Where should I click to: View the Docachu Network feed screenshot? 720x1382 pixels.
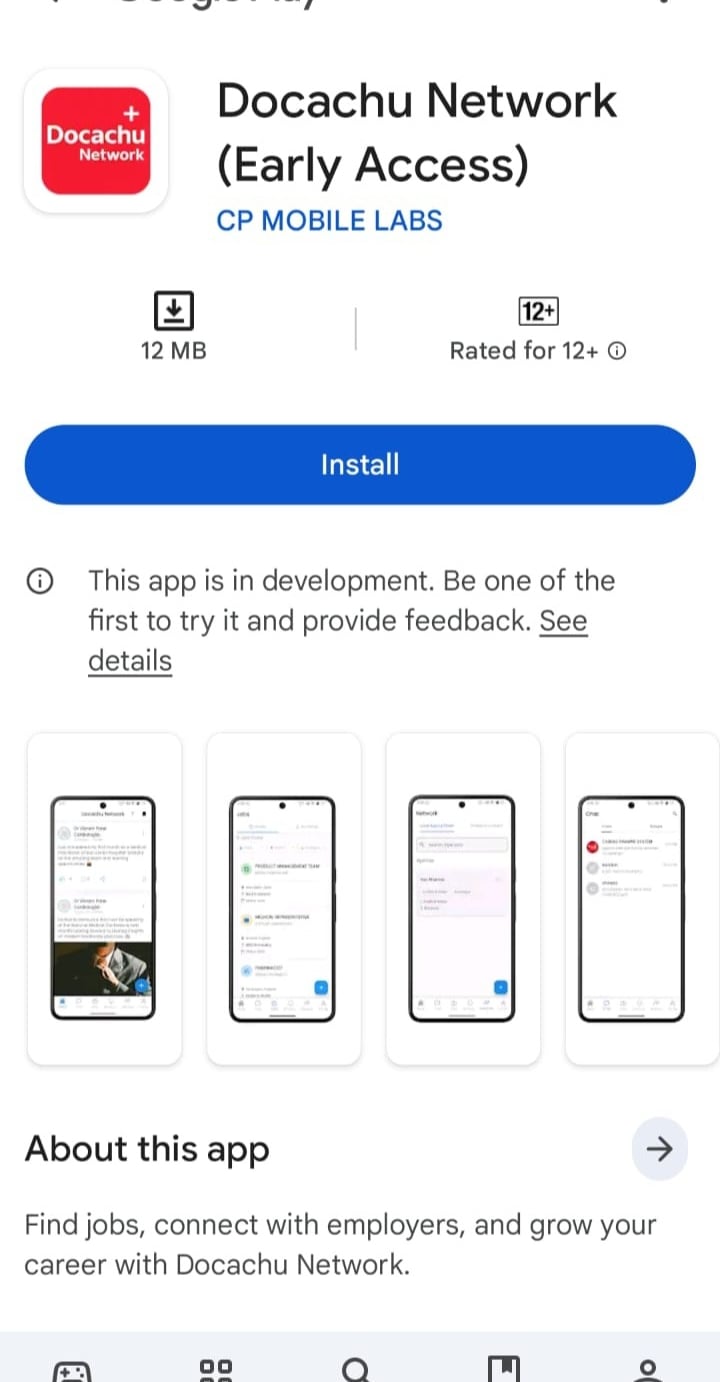(x=104, y=899)
